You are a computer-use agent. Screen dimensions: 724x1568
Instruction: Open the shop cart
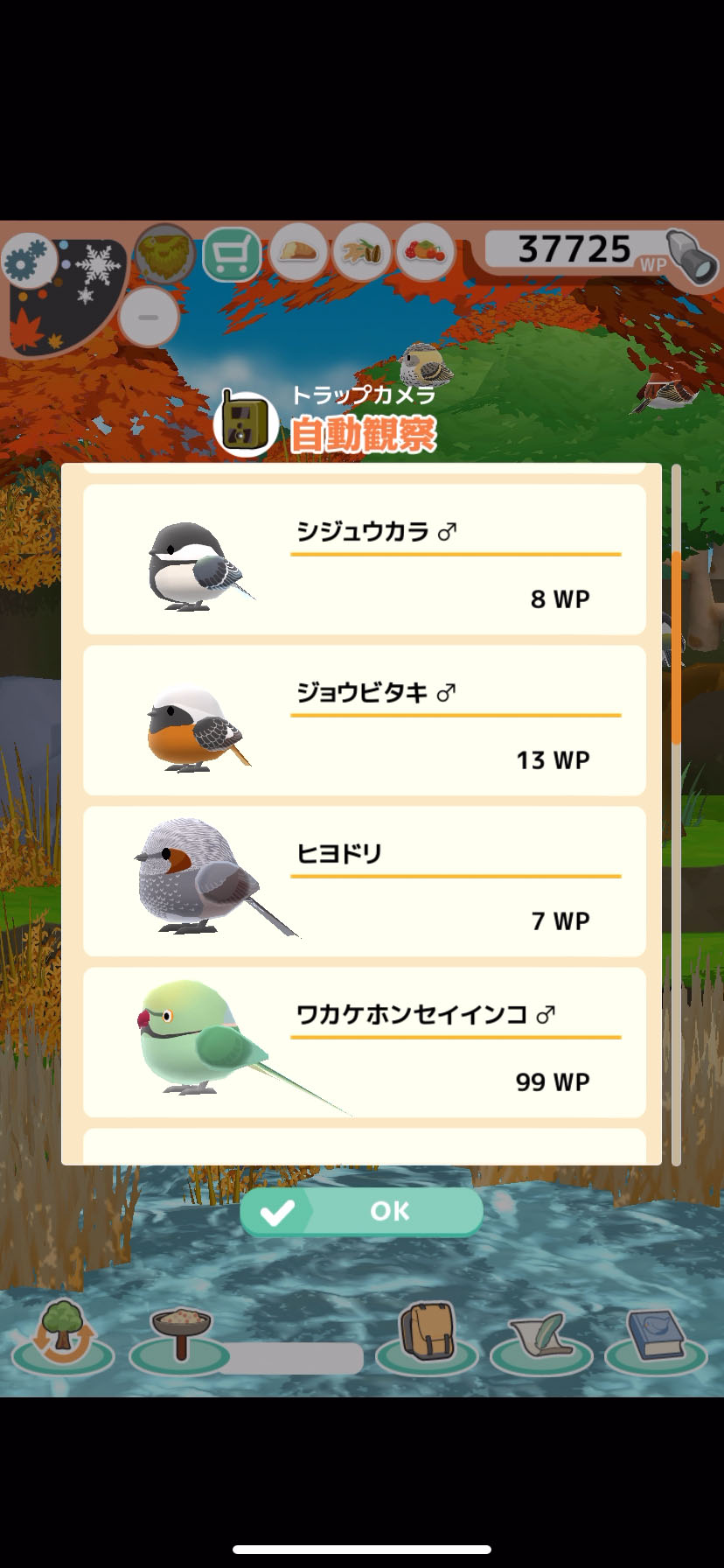click(232, 255)
